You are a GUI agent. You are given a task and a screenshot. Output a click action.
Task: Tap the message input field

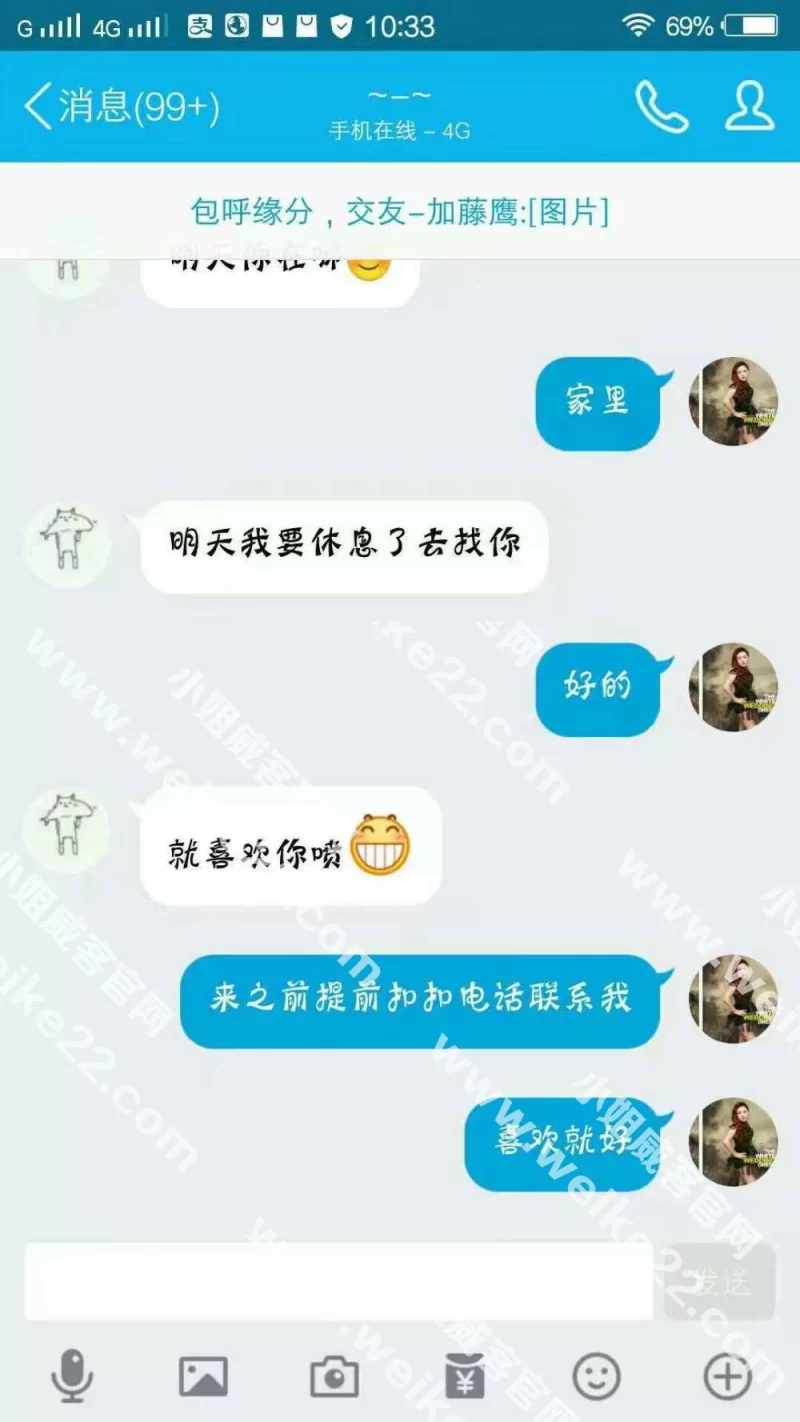[338, 1281]
